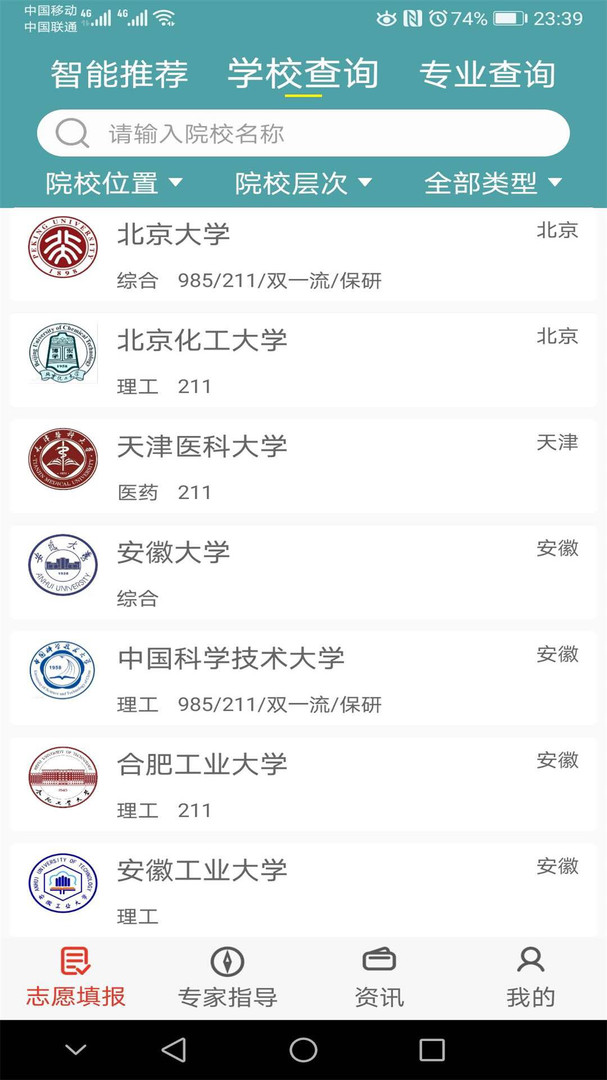Switch to the 专业查询 tab

[x=487, y=74]
